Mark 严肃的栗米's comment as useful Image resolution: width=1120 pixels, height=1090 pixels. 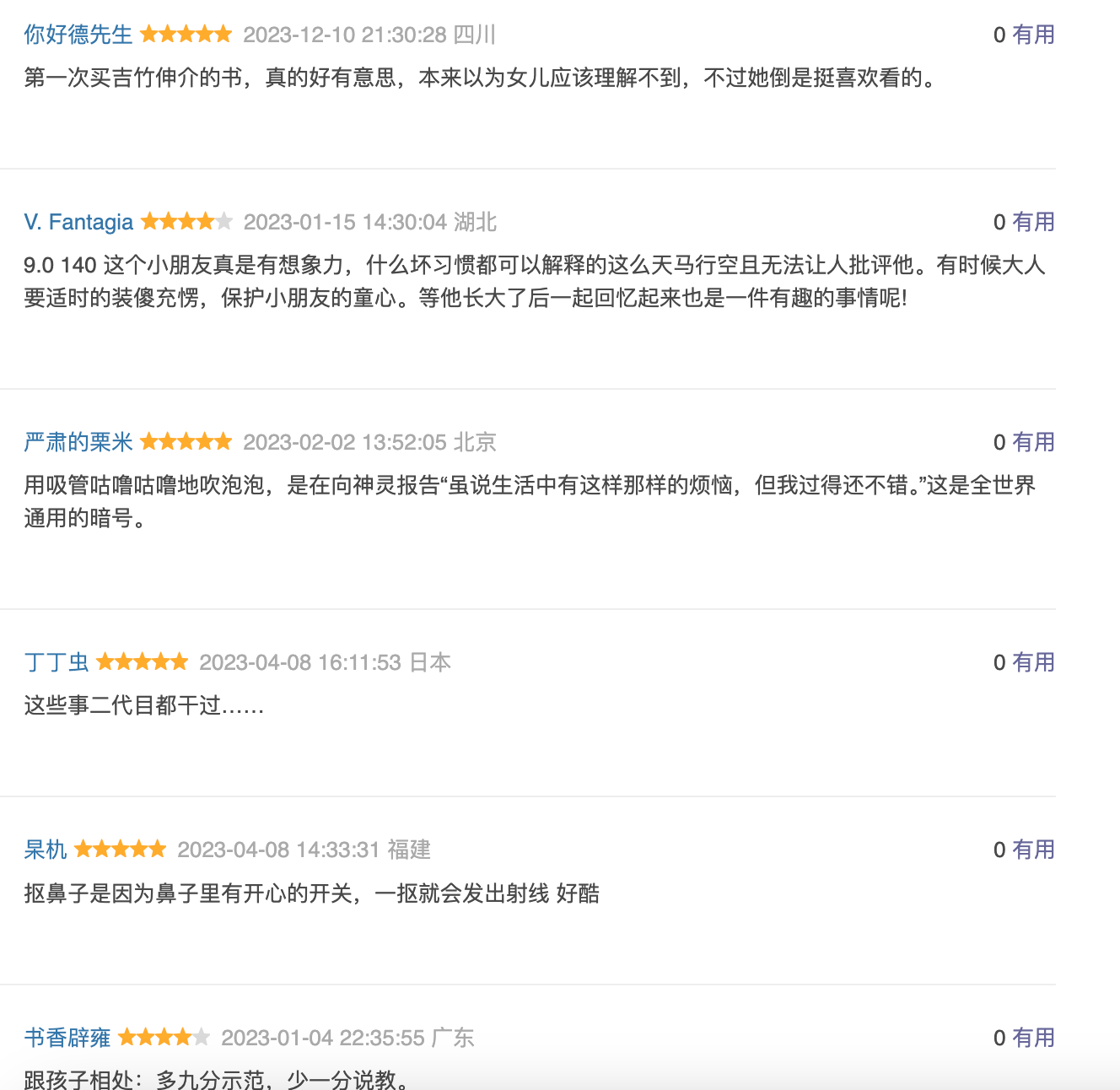coord(1033,442)
